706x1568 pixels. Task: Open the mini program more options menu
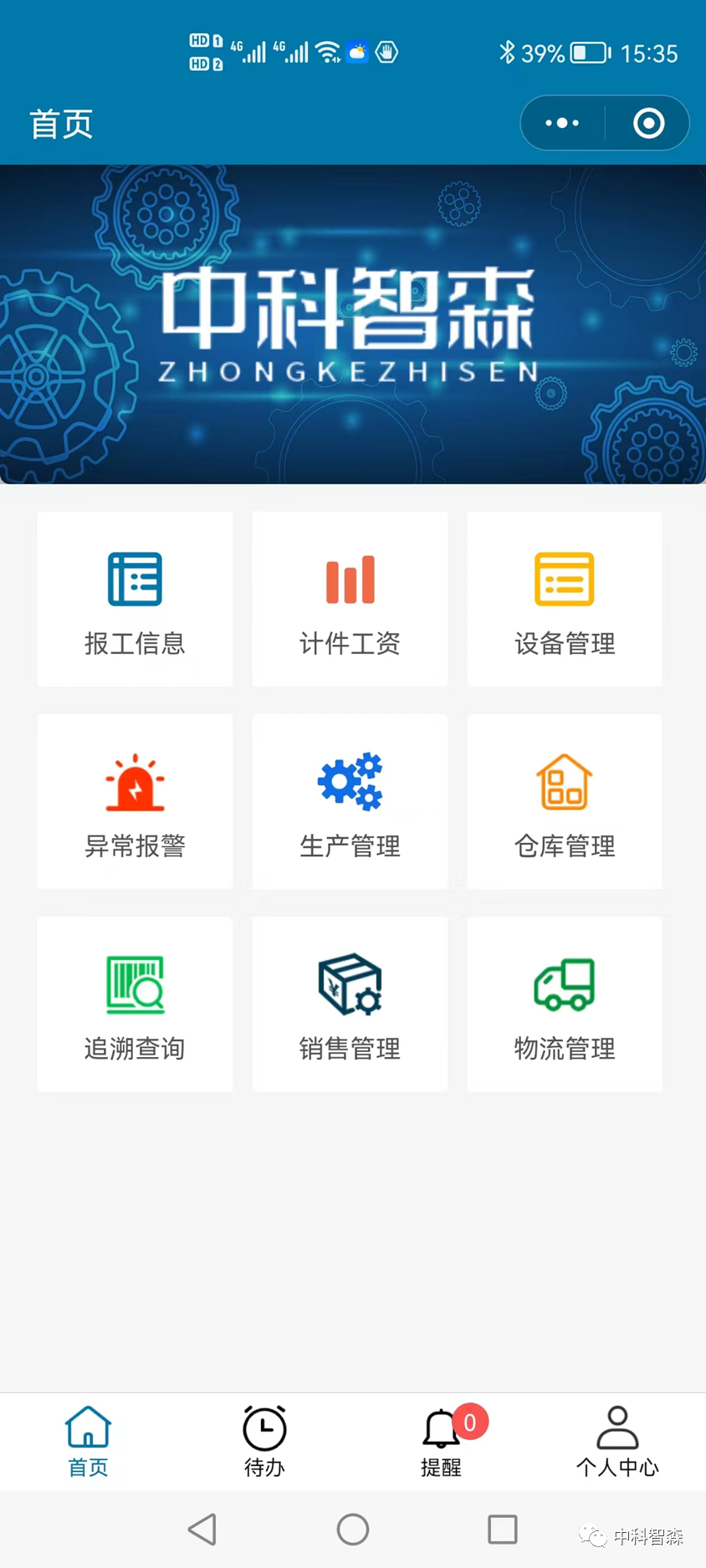562,124
